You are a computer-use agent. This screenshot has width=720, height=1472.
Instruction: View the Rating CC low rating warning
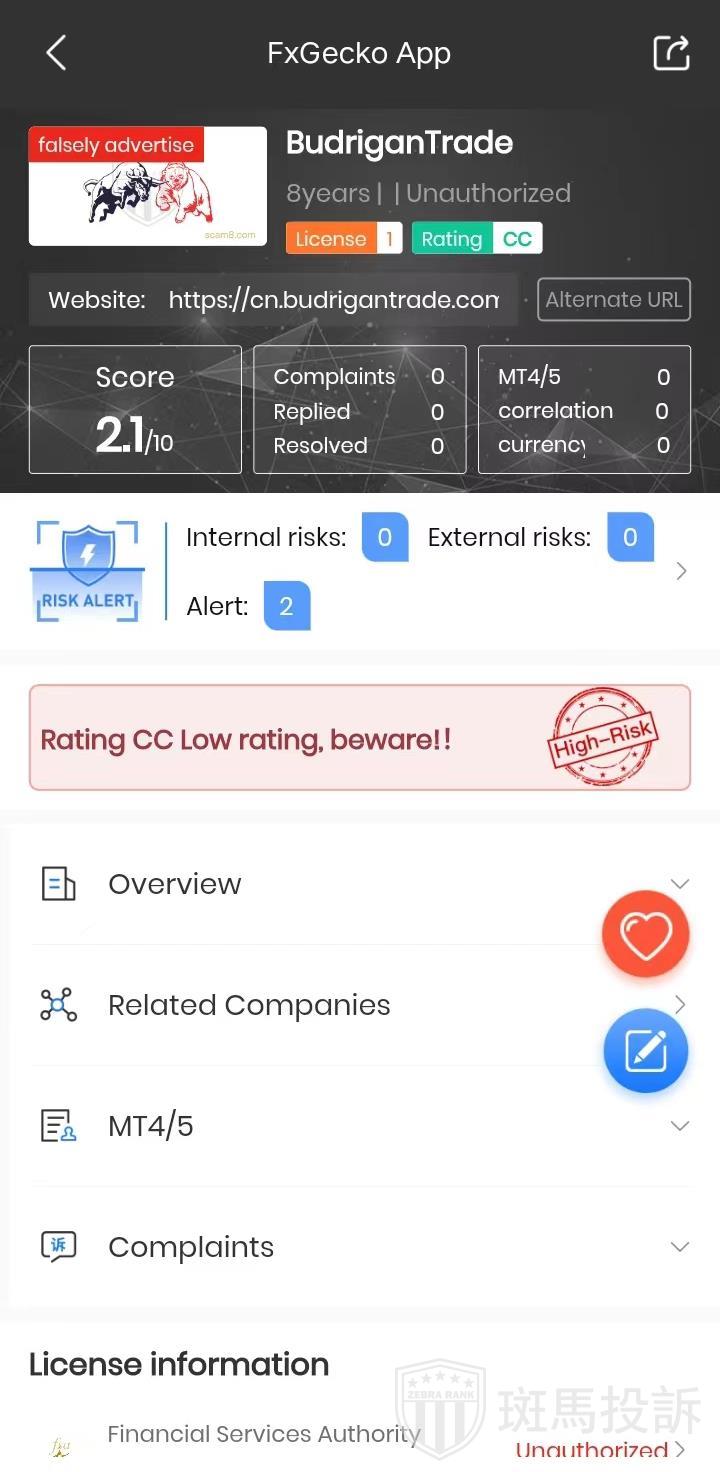360,738
